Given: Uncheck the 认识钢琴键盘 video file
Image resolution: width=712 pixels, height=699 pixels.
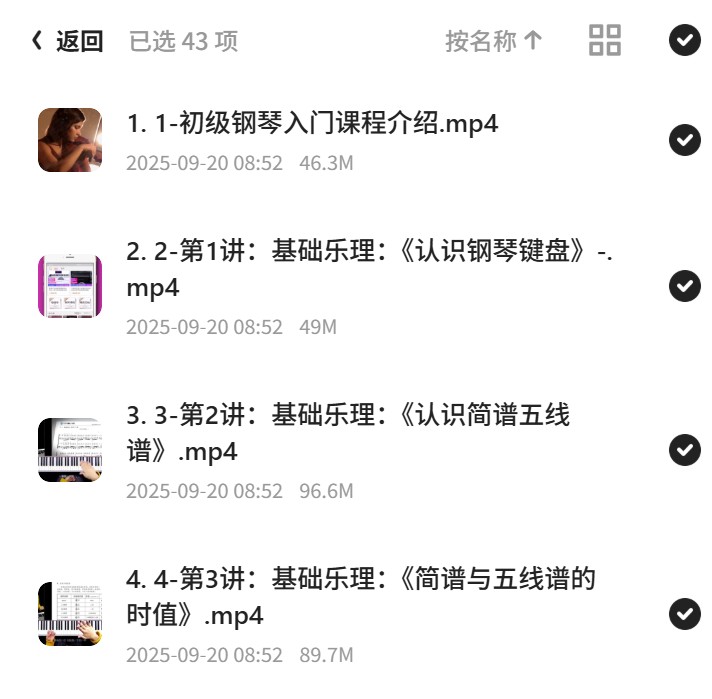Looking at the screenshot, I should [x=685, y=286].
